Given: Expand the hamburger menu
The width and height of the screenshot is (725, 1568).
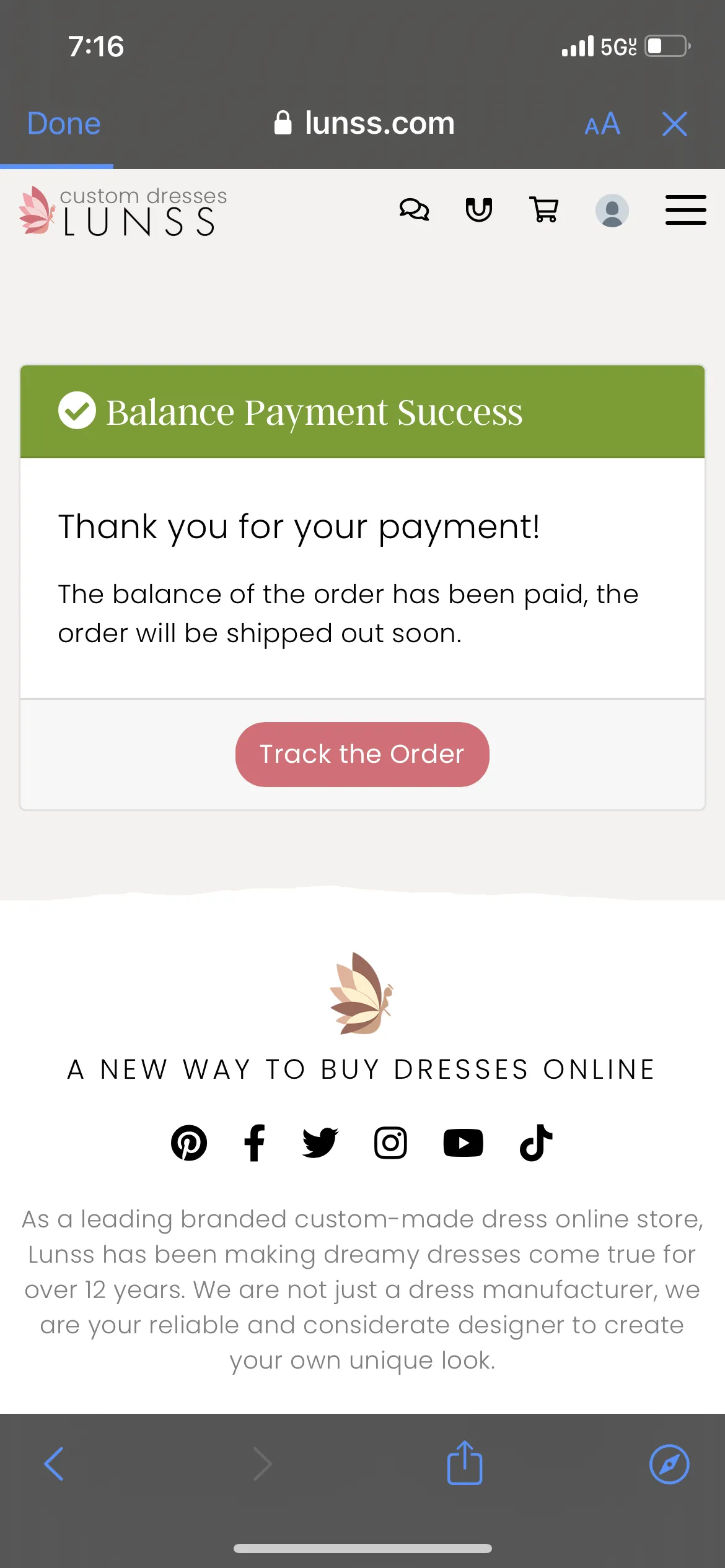Looking at the screenshot, I should coord(686,210).
